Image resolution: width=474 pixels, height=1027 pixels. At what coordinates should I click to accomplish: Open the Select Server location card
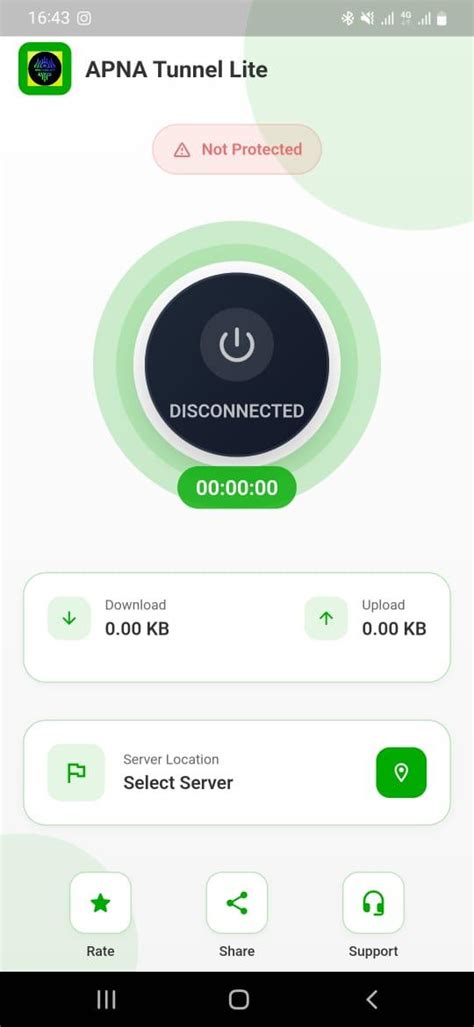coord(236,773)
